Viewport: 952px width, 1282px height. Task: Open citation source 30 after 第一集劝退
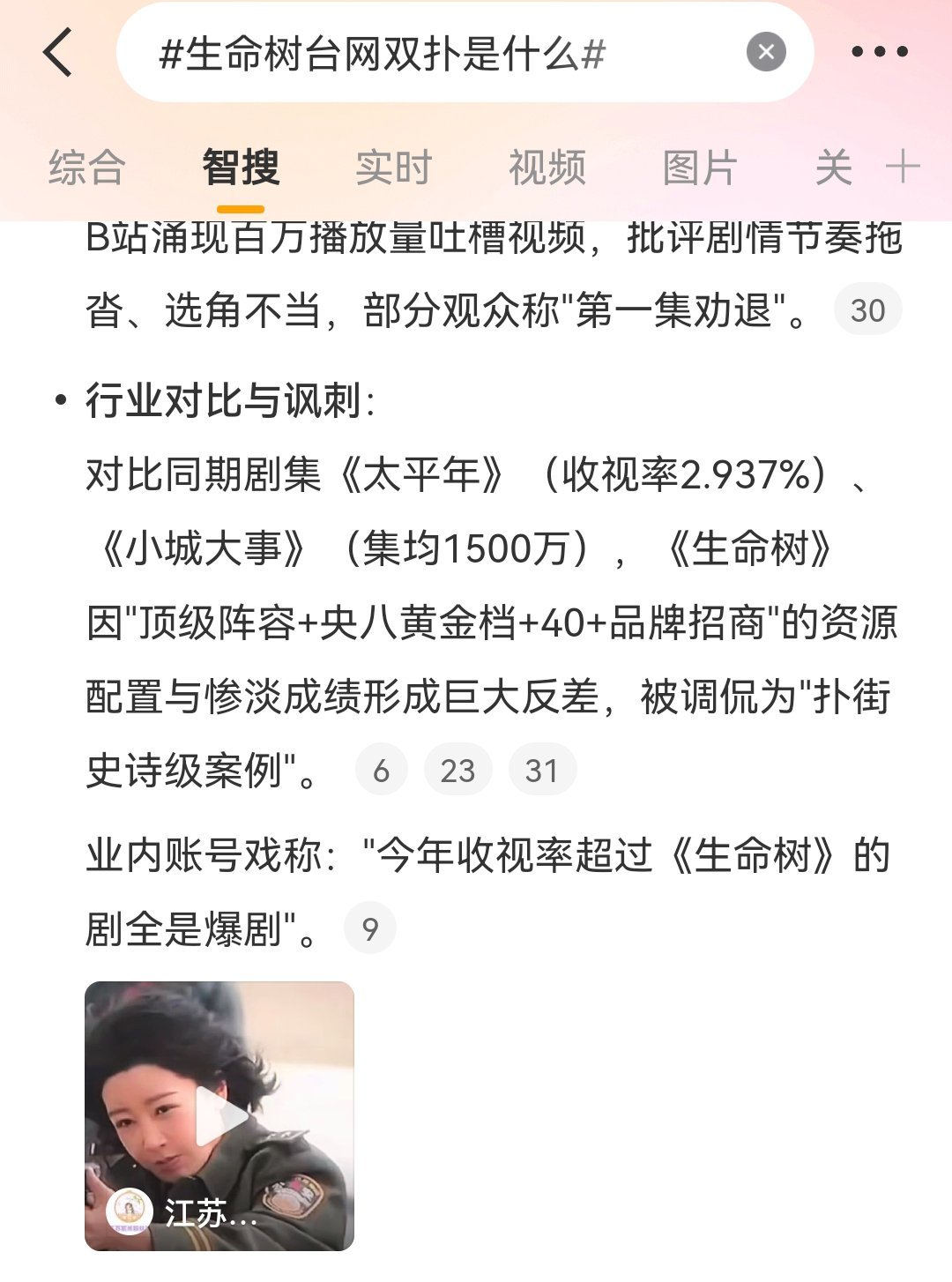coord(868,310)
